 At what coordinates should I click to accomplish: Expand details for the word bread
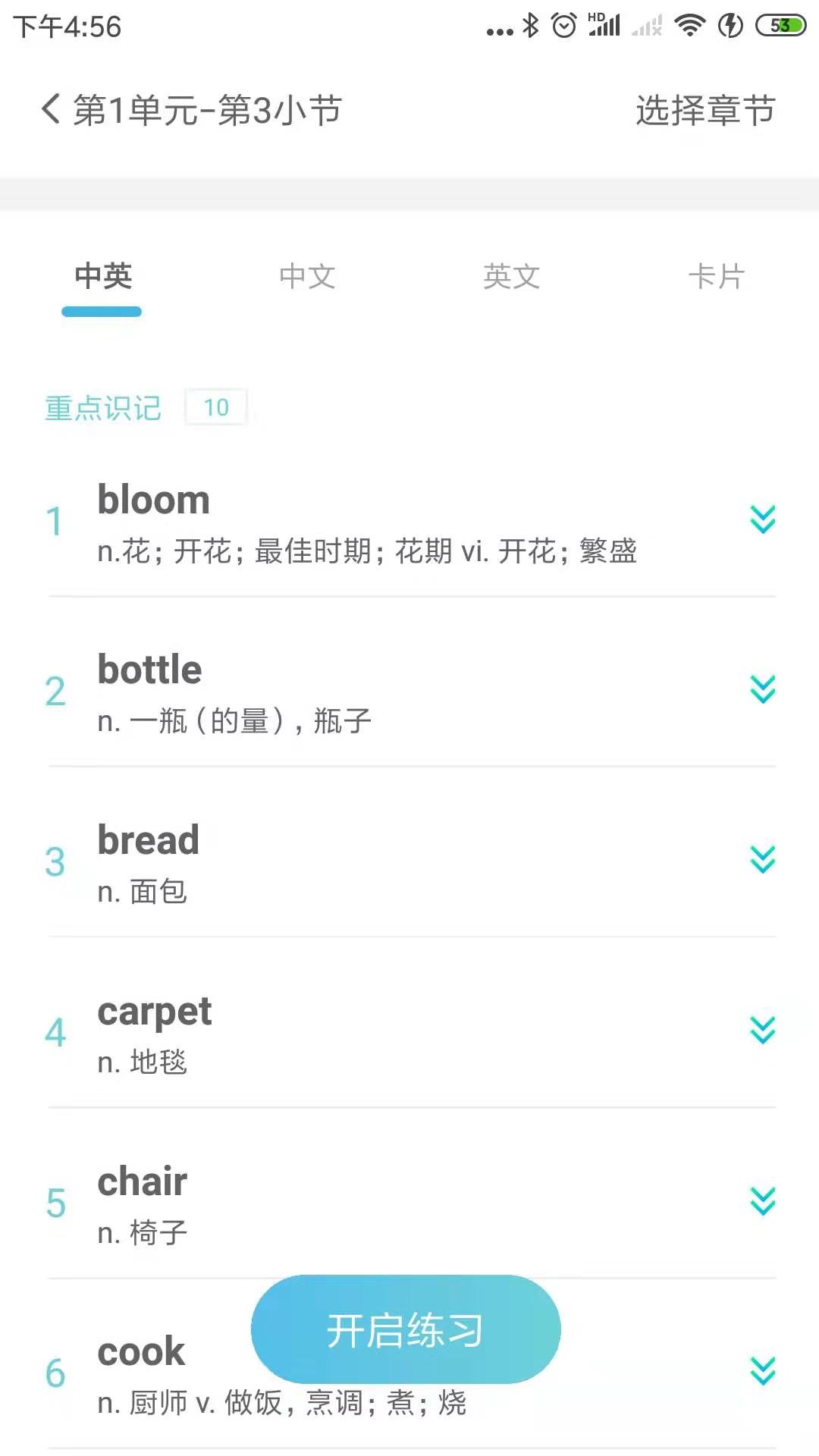(x=763, y=860)
